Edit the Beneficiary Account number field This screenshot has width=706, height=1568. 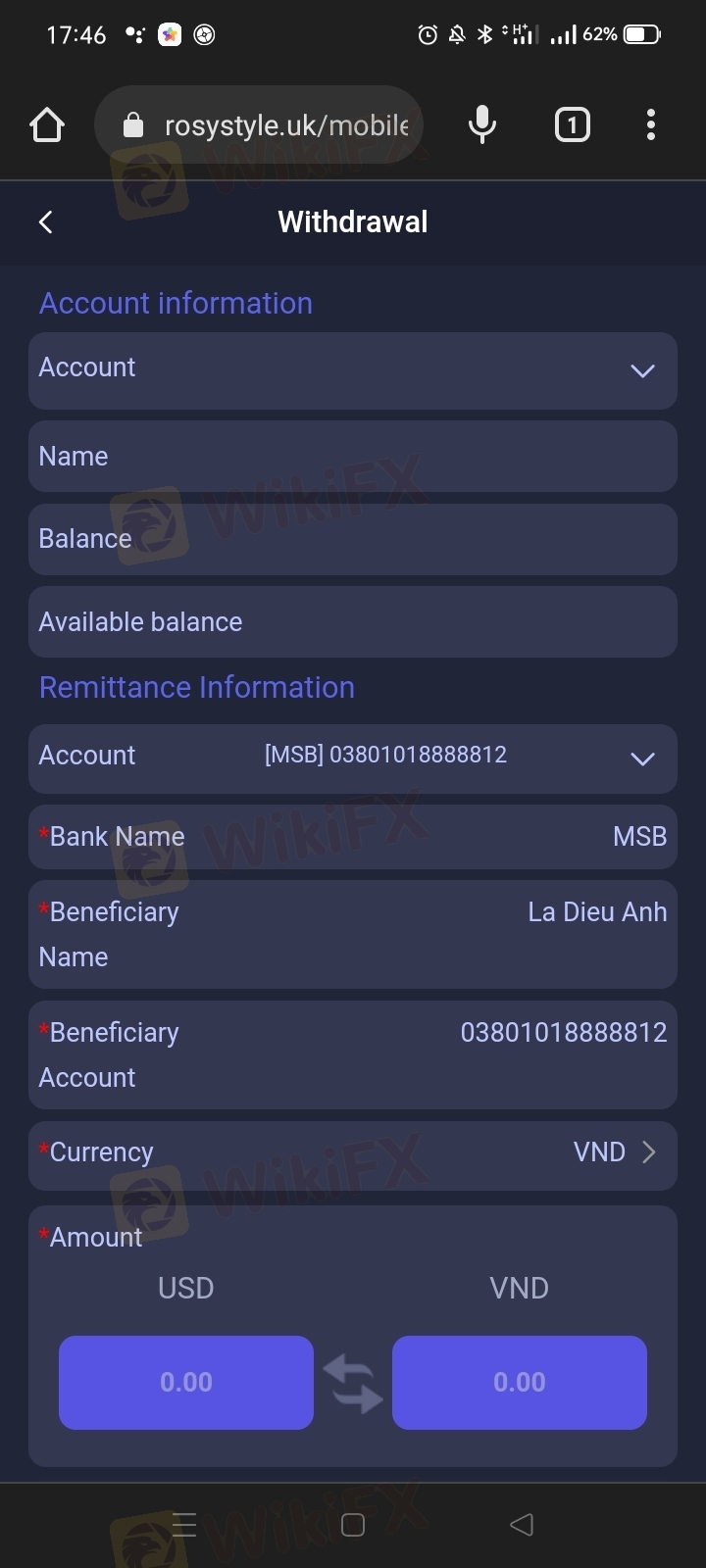point(353,1054)
